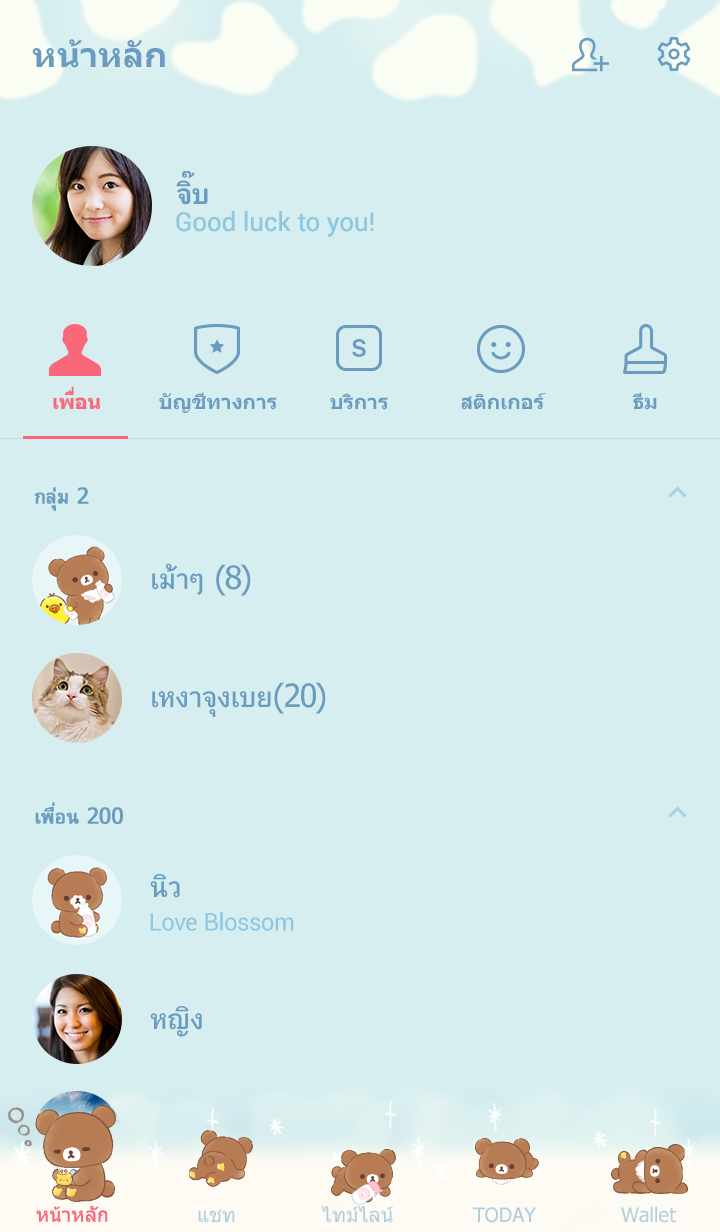Switch to the บัญชีทางการ tab
720x1232 pixels.
coord(217,370)
